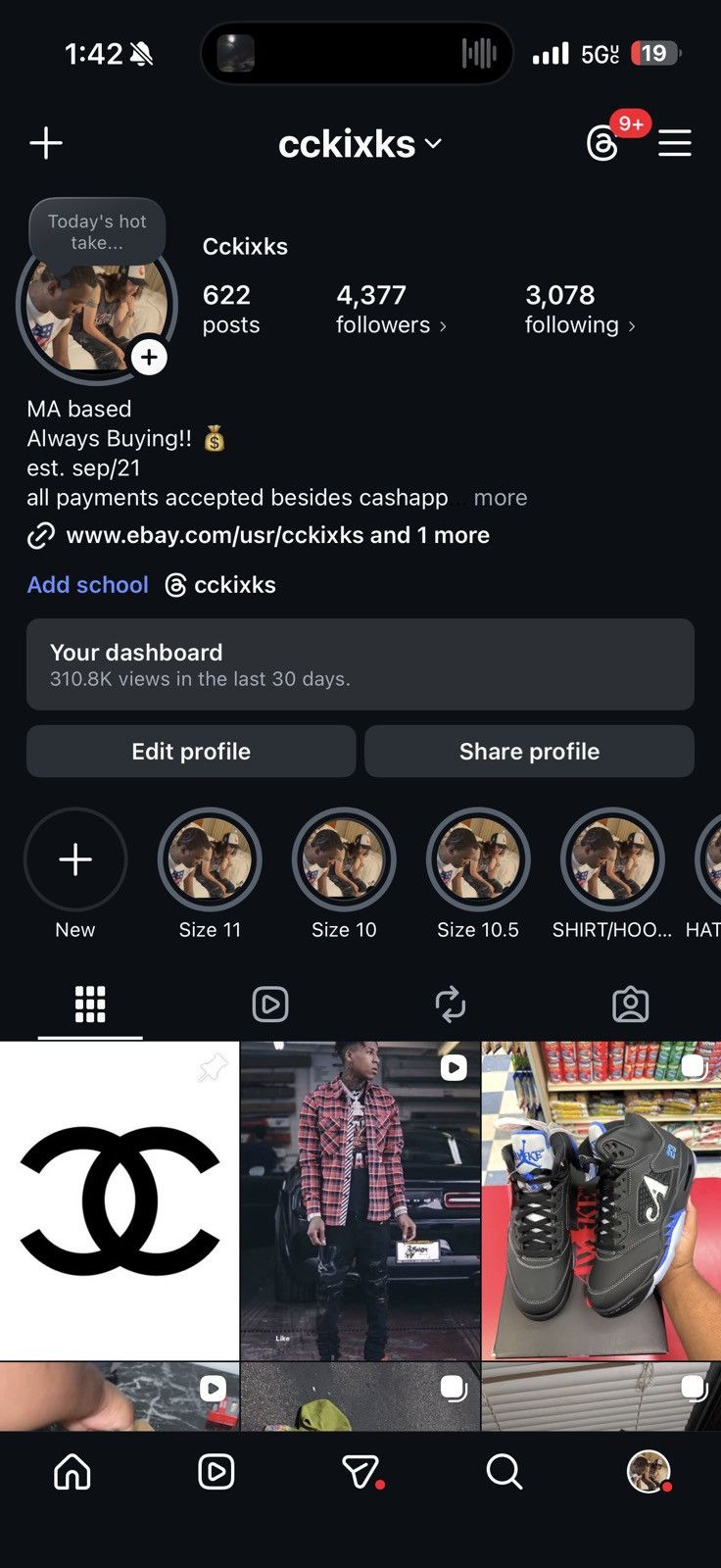Open the cckixks account switcher dropdown
This screenshot has height=1568, width=721.
pyautogui.click(x=360, y=144)
